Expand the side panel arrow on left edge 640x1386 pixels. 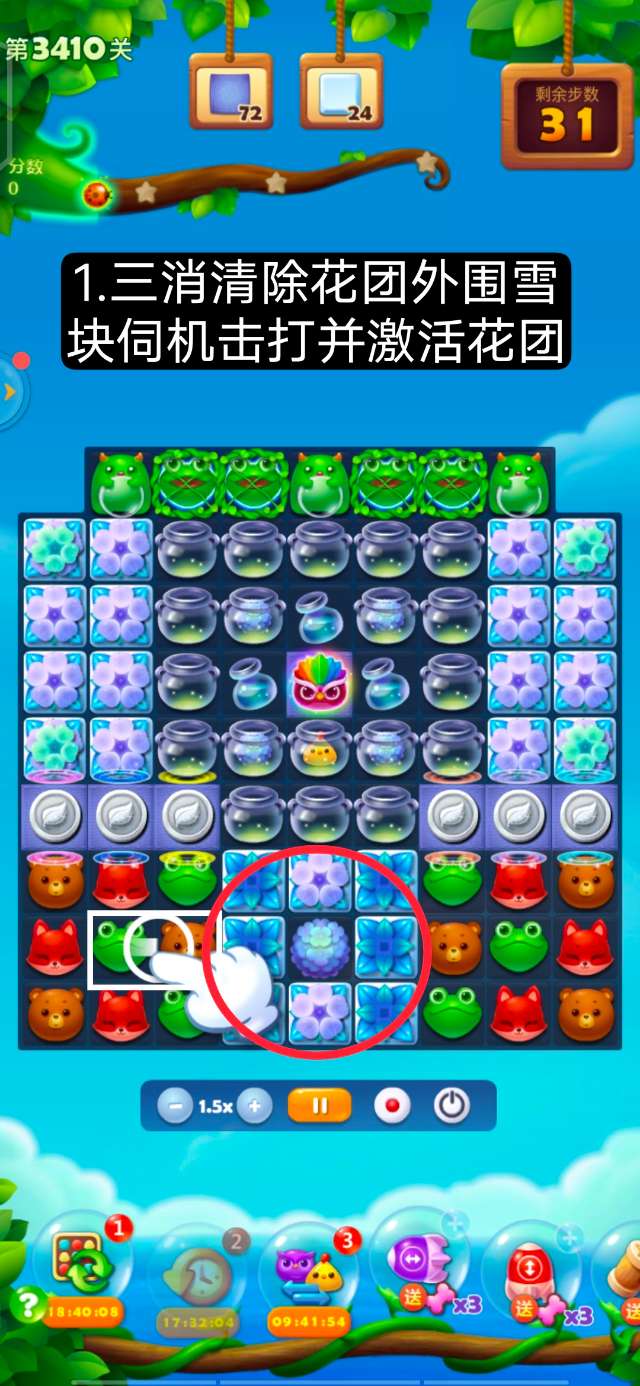(10, 392)
